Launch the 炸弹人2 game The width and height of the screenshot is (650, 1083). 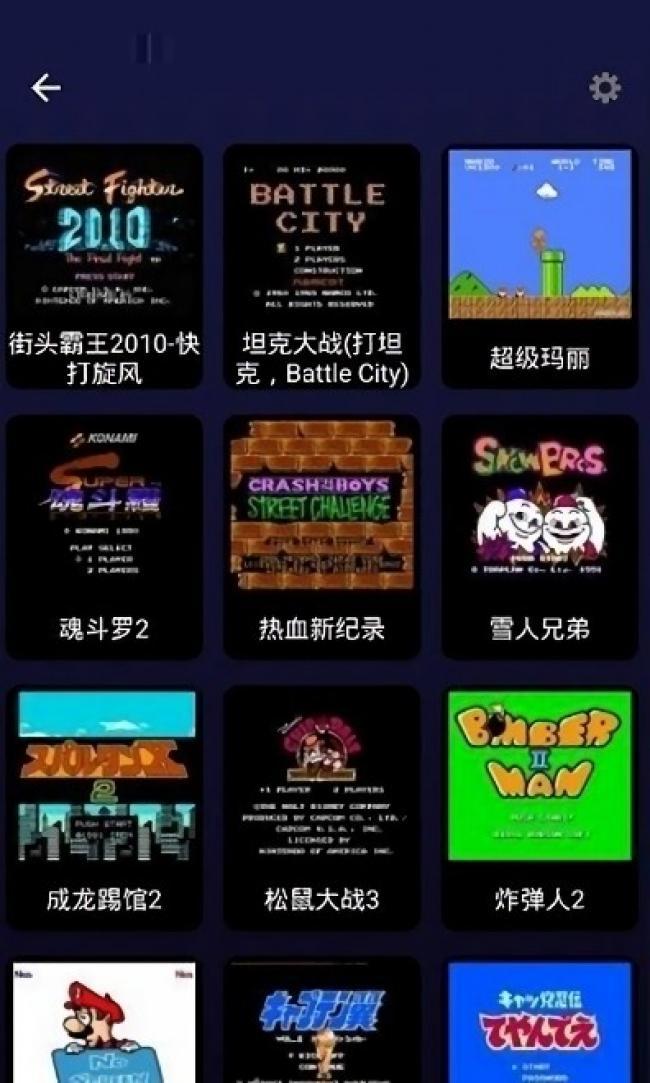[x=539, y=807]
